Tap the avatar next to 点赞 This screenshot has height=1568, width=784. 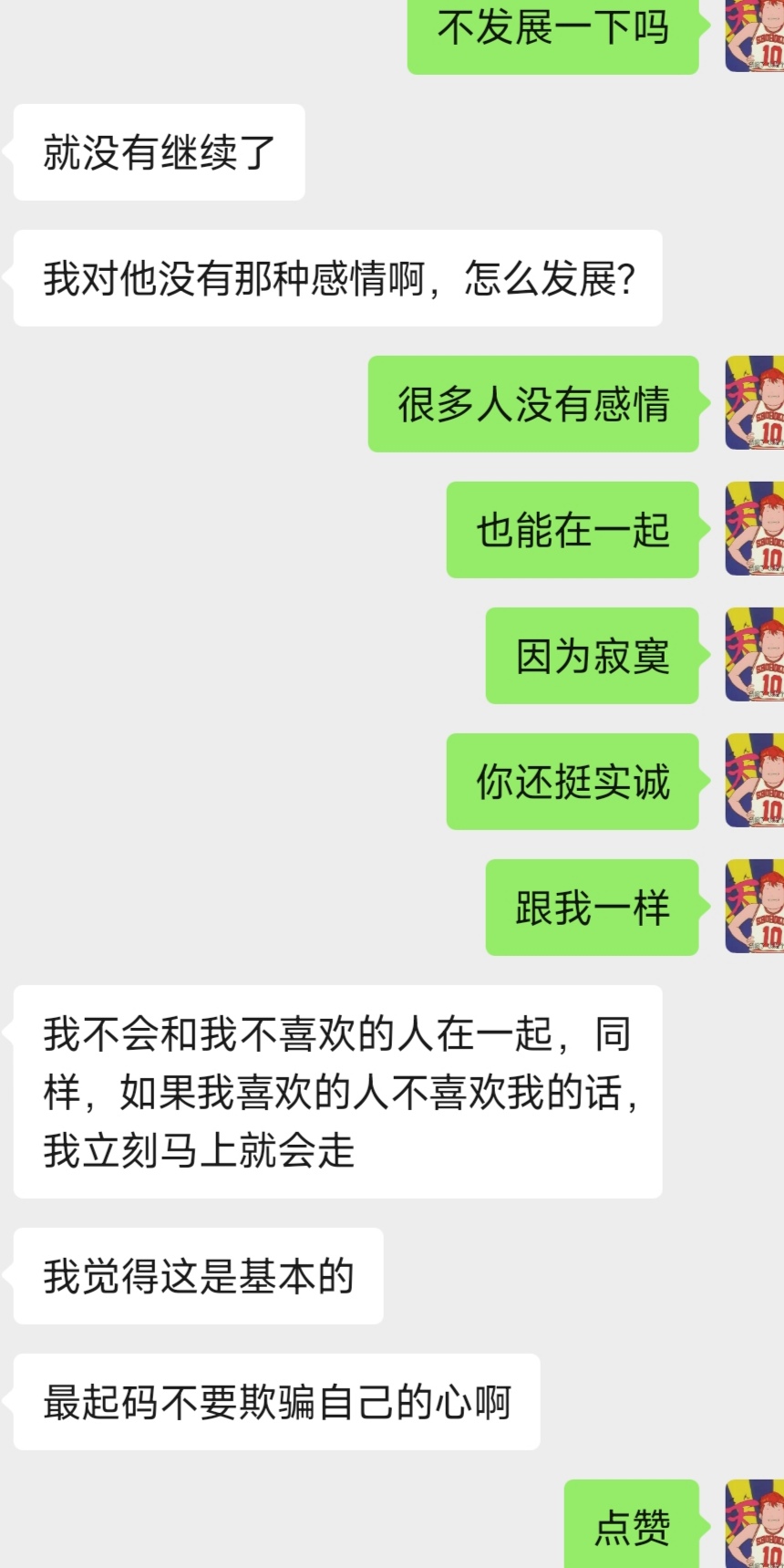tap(755, 1525)
